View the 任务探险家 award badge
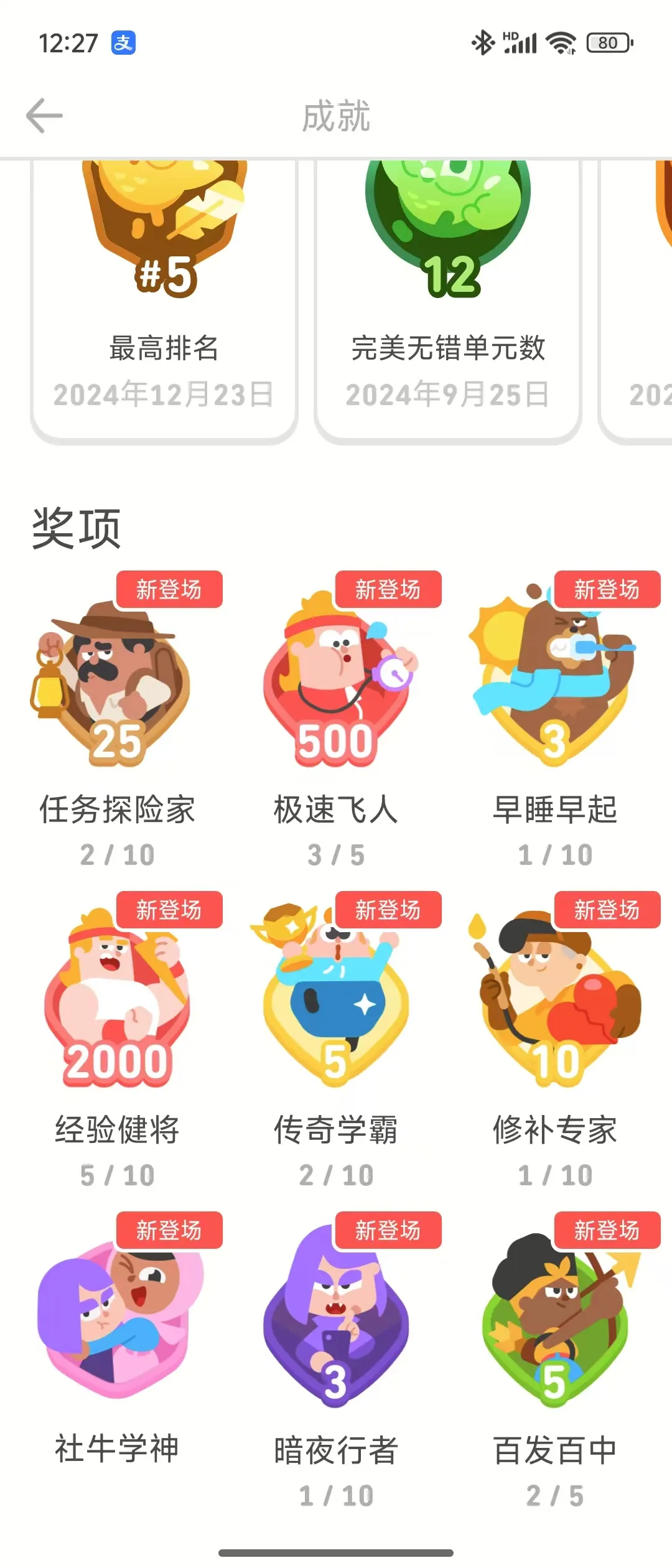The width and height of the screenshot is (672, 1568). pos(116,684)
